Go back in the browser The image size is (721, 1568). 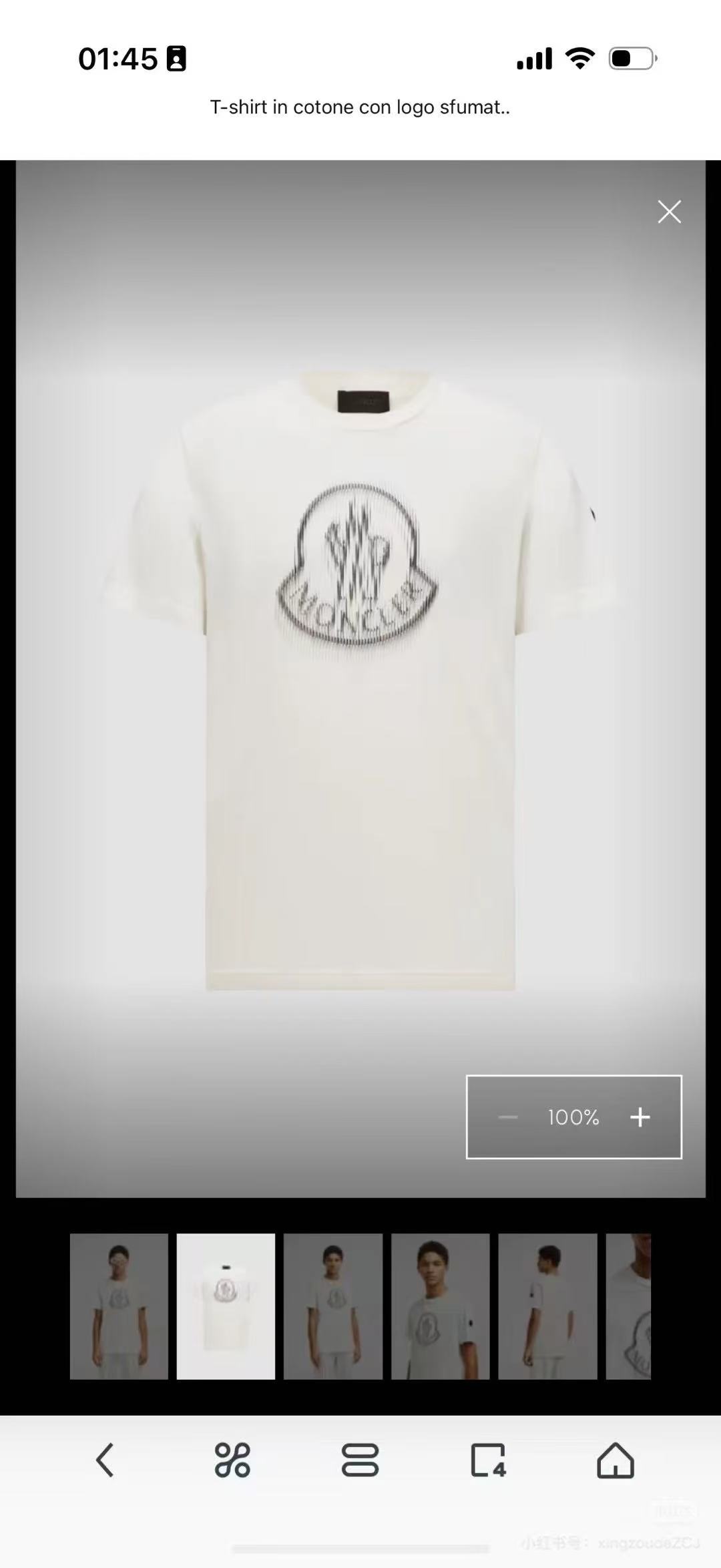105,1459
